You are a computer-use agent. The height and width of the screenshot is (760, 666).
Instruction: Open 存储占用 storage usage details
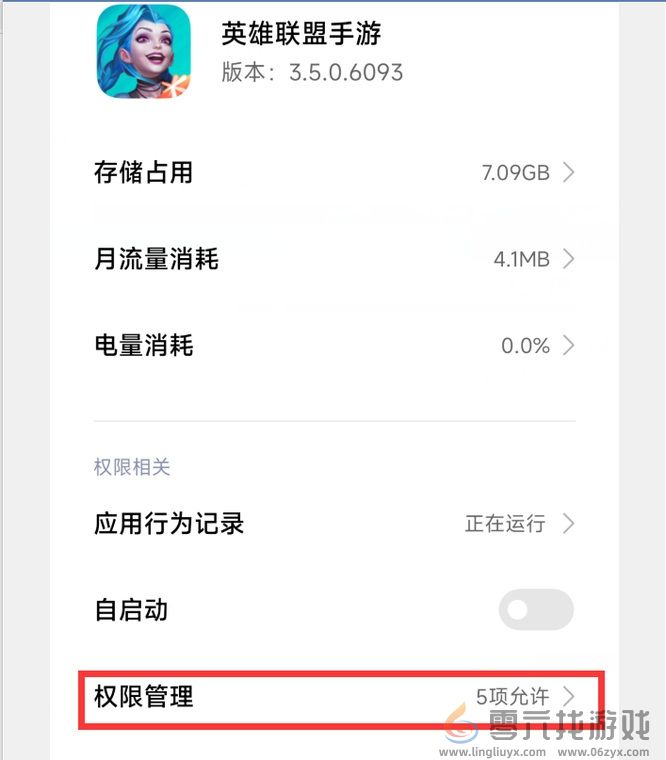[x=334, y=173]
